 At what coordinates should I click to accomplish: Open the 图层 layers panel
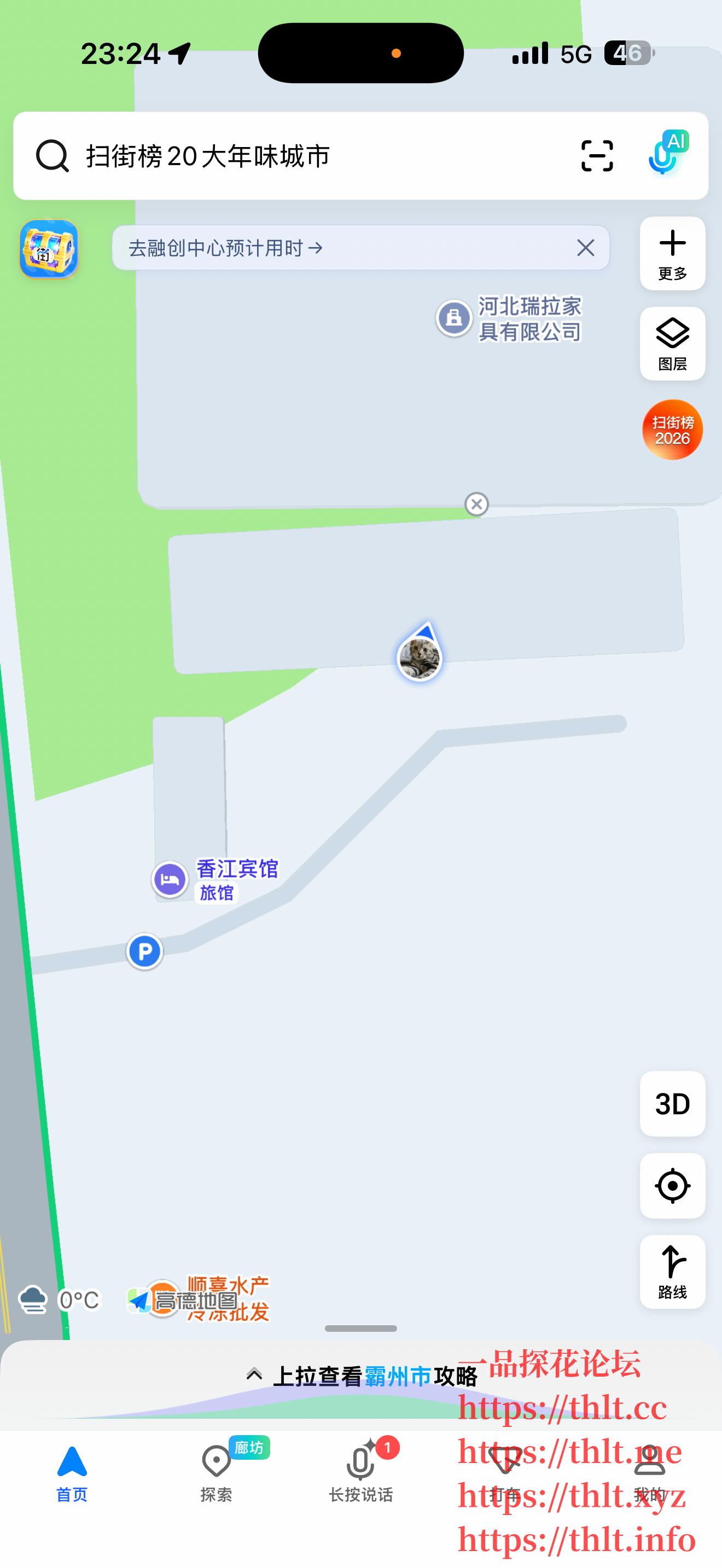point(672,344)
